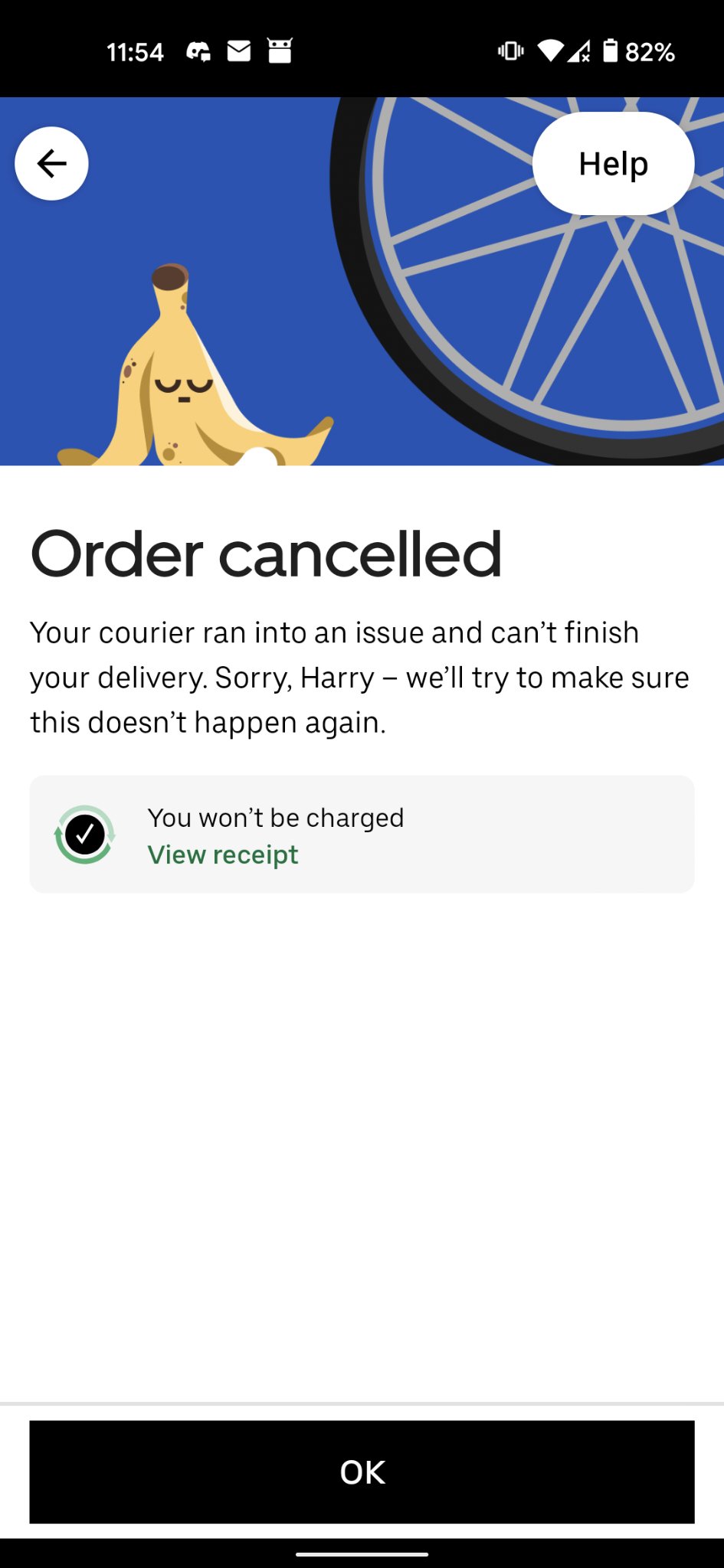Screen dimensions: 724x1568
Task: Open Help for this cancelled order
Action: (613, 164)
